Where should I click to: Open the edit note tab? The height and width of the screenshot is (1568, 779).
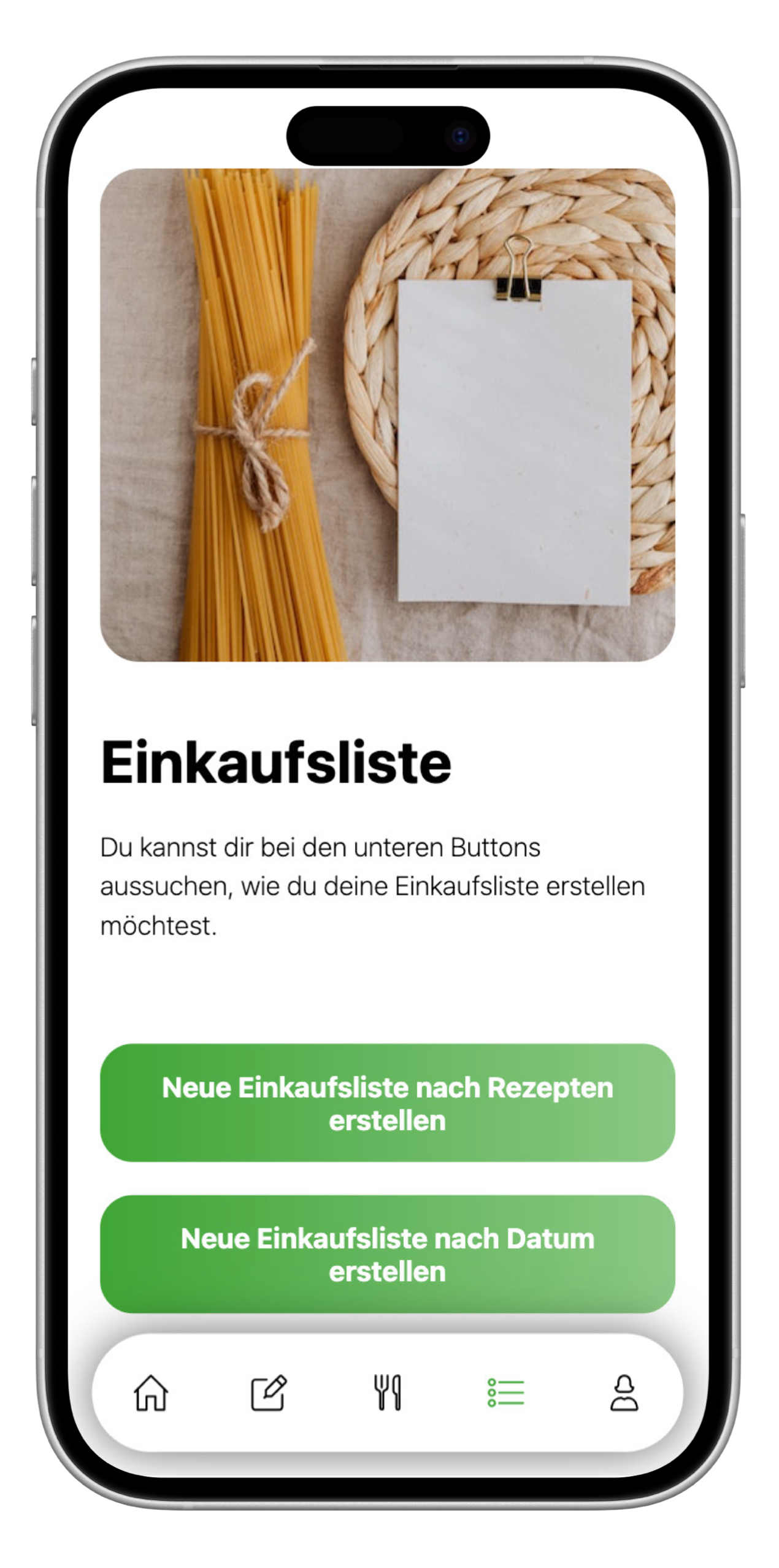point(269,1393)
